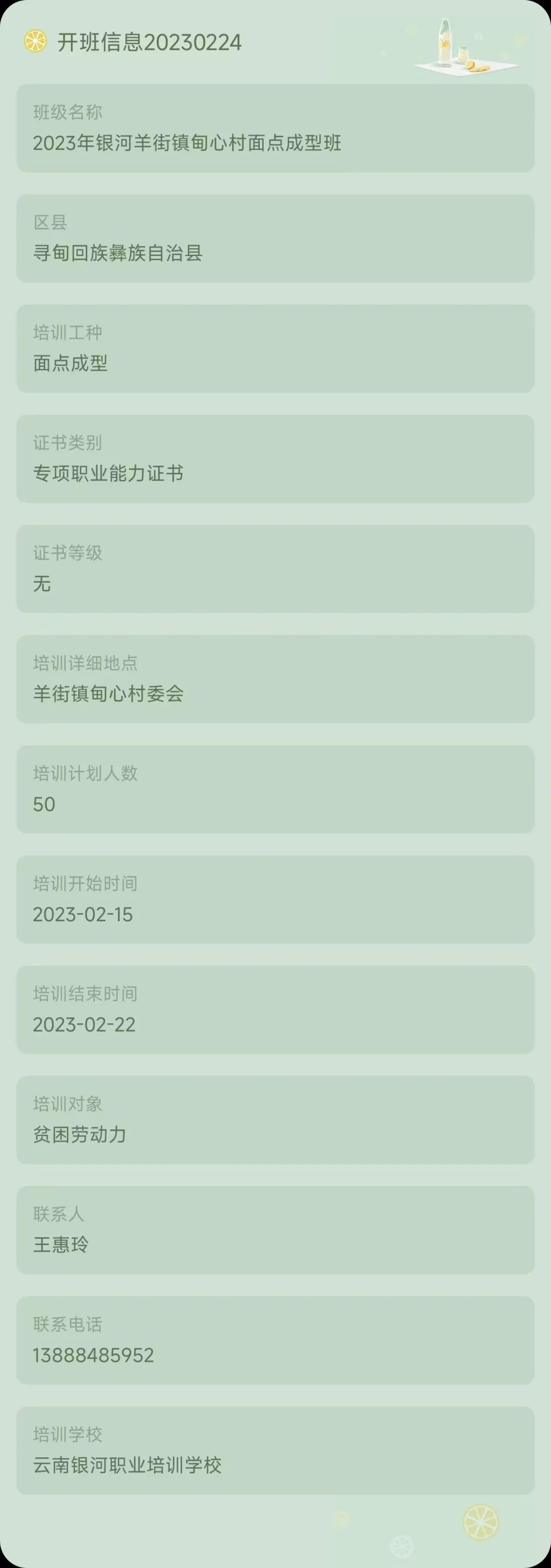Click the 培训详细地点 card 羊街镇甸心村委会
The width and height of the screenshot is (551, 1568).
(x=275, y=679)
